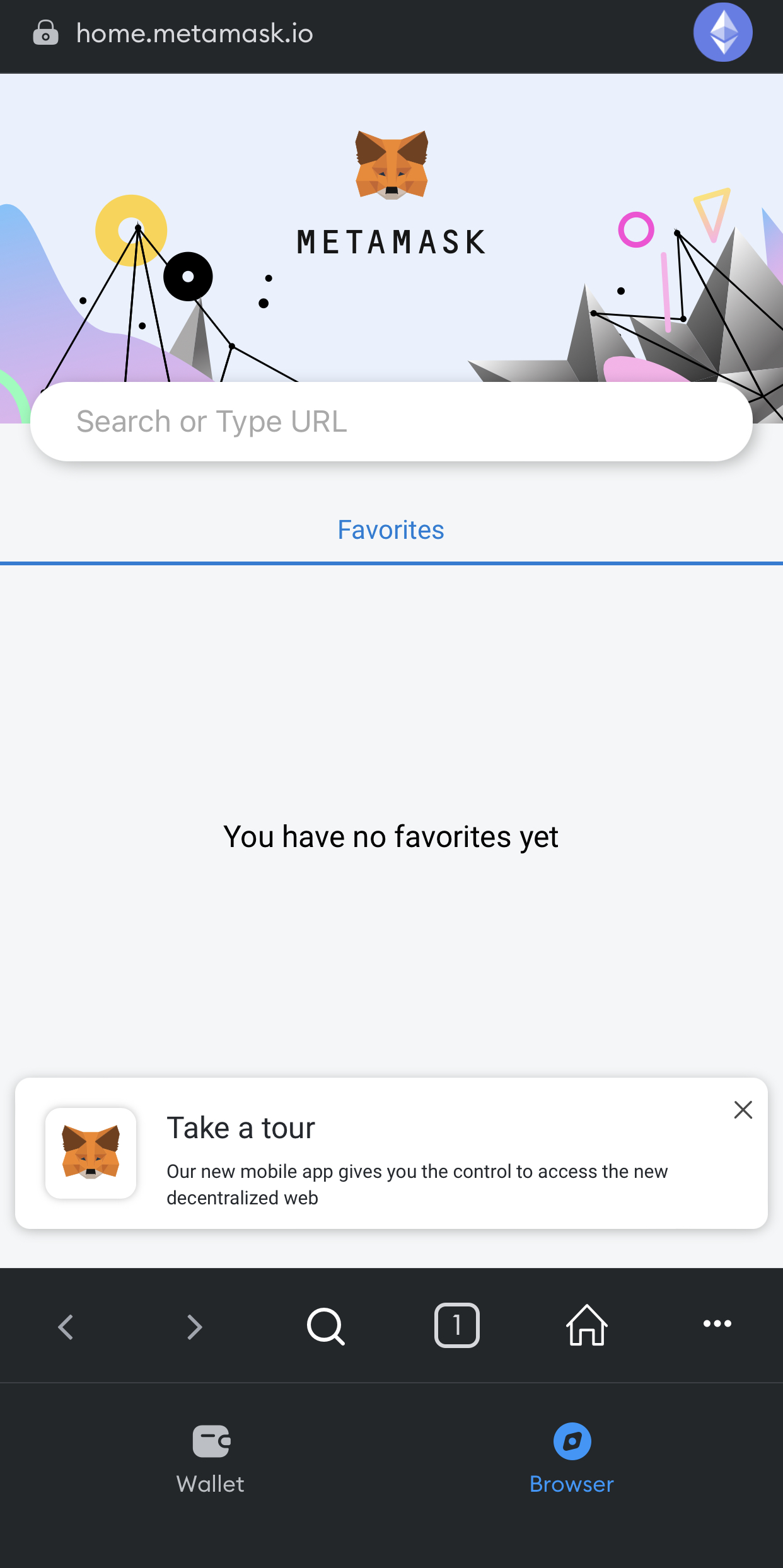Open the Ethereum network icon
The height and width of the screenshot is (1568, 783).
(722, 32)
